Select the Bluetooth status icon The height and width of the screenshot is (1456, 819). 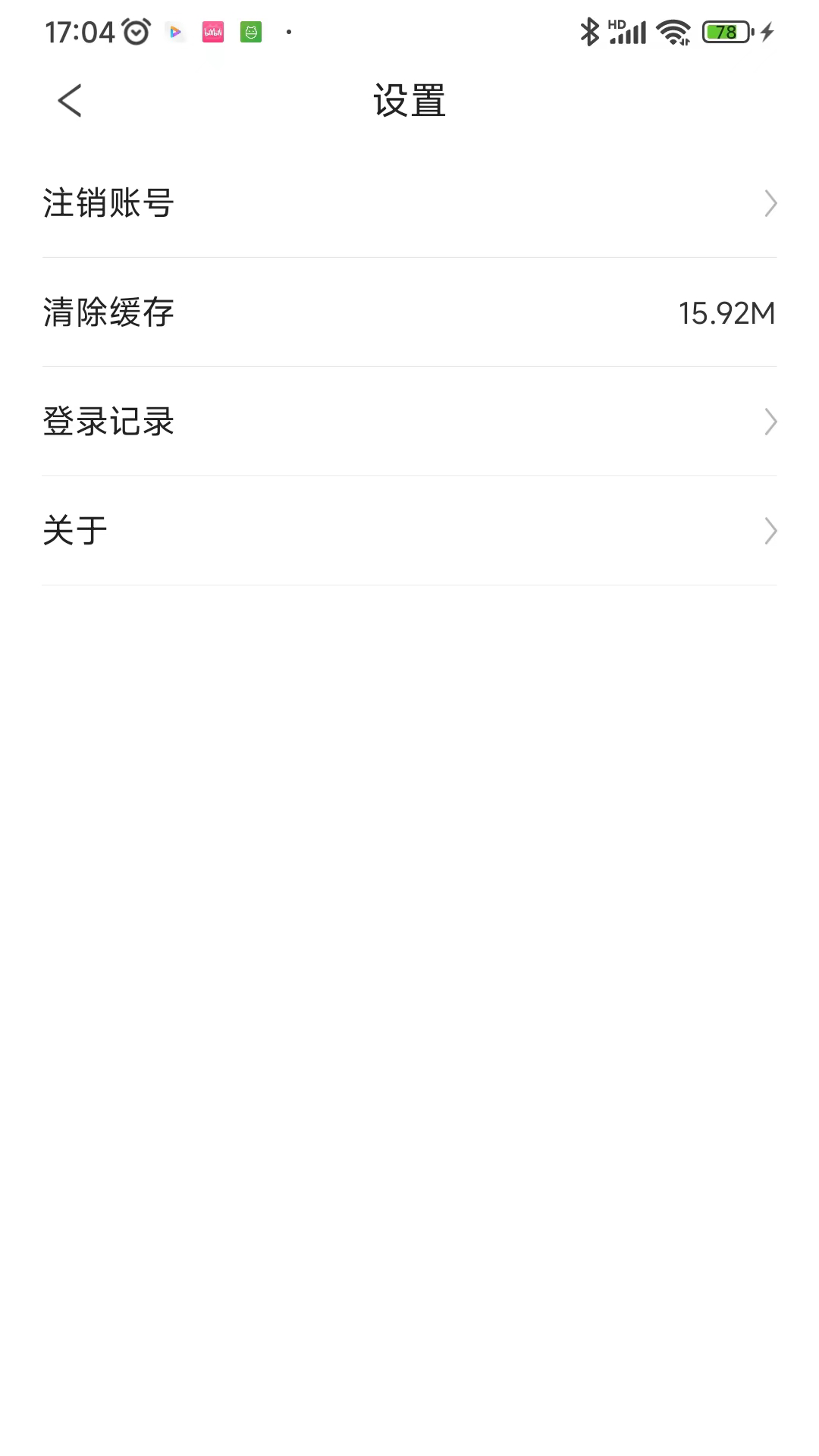tap(589, 31)
